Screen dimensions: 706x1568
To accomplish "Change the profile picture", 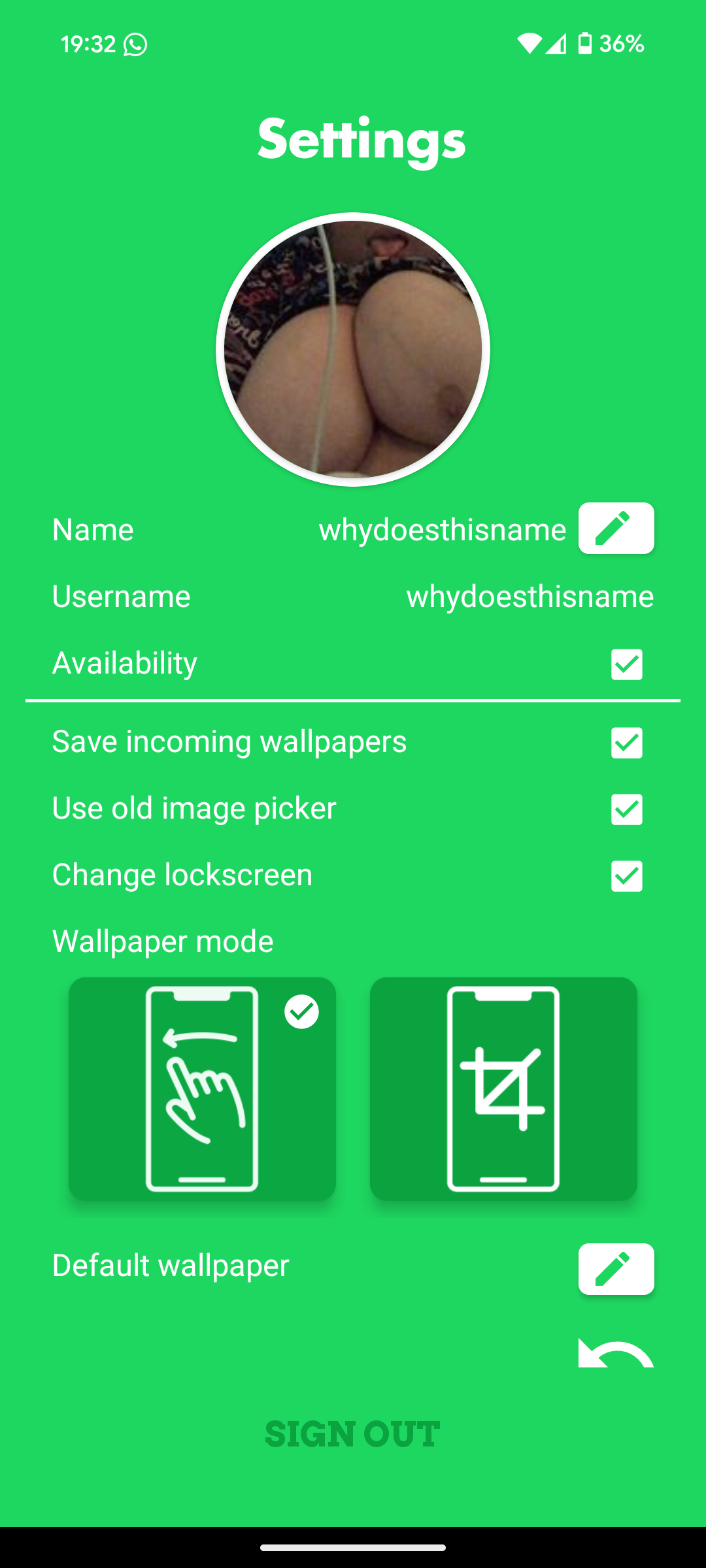I will pos(353,350).
